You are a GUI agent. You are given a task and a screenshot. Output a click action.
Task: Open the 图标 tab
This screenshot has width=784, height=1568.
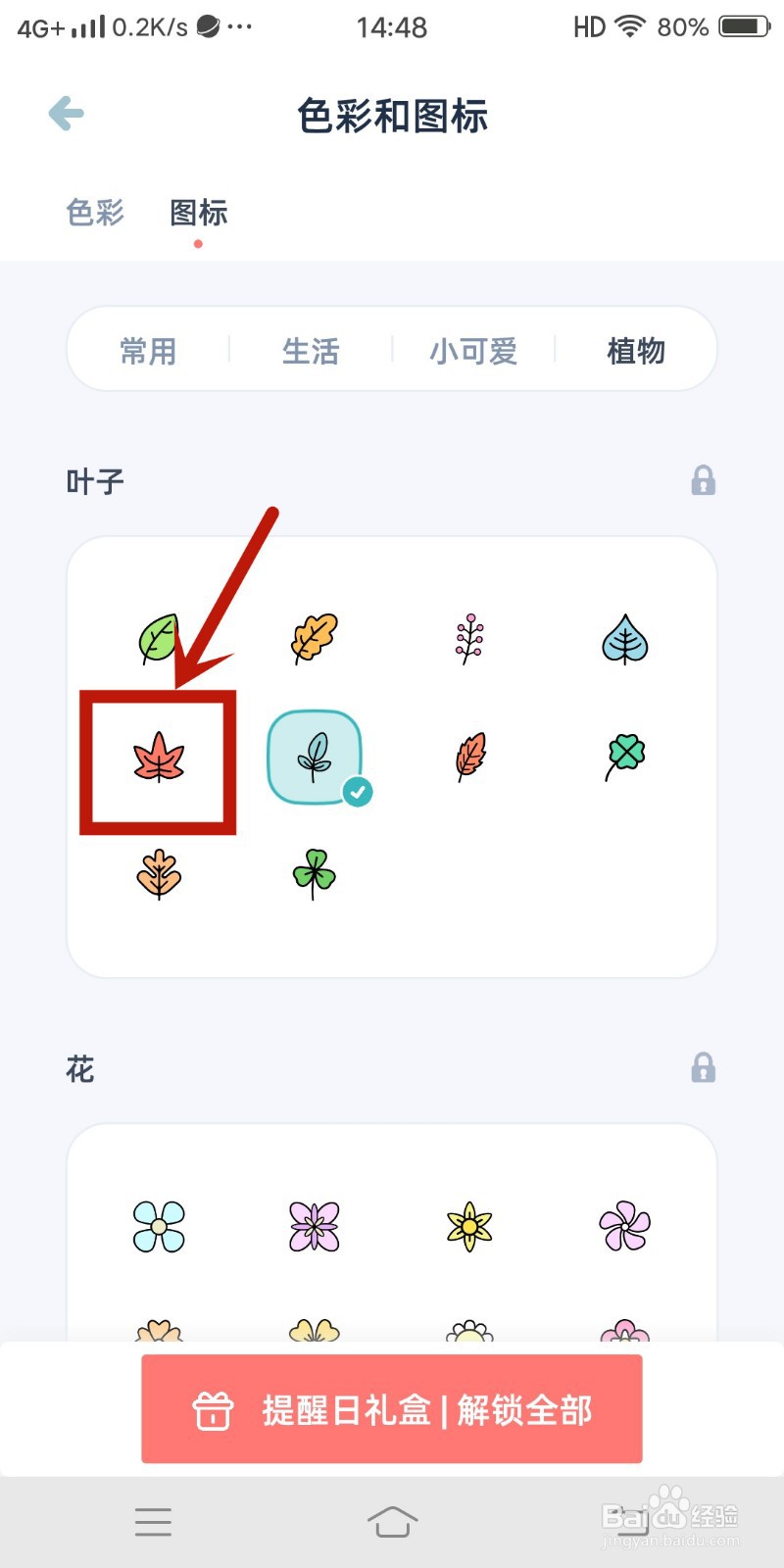point(198,213)
